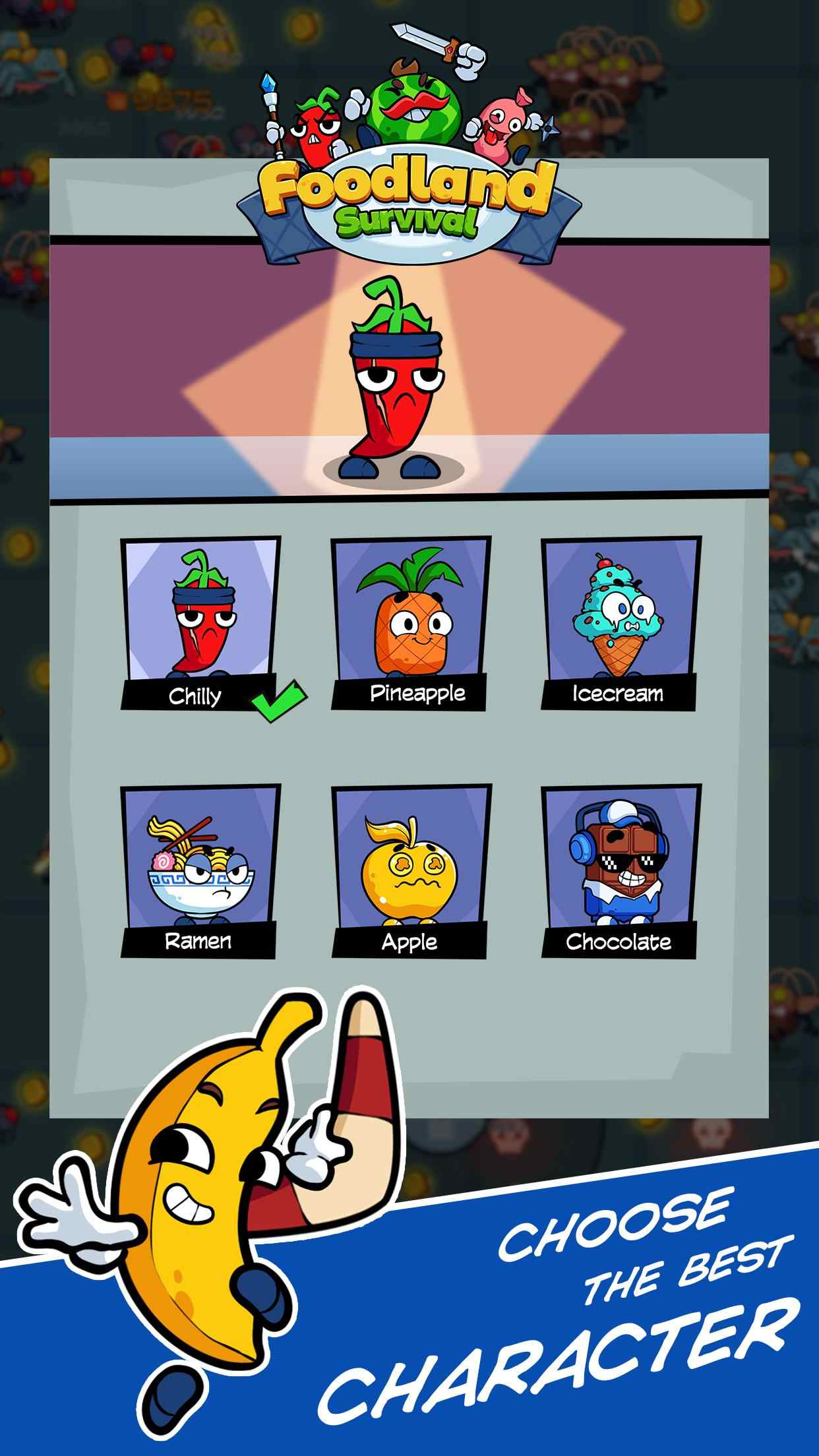Click the Pineapple name label
Image resolution: width=819 pixels, height=1456 pixels.
tap(417, 693)
